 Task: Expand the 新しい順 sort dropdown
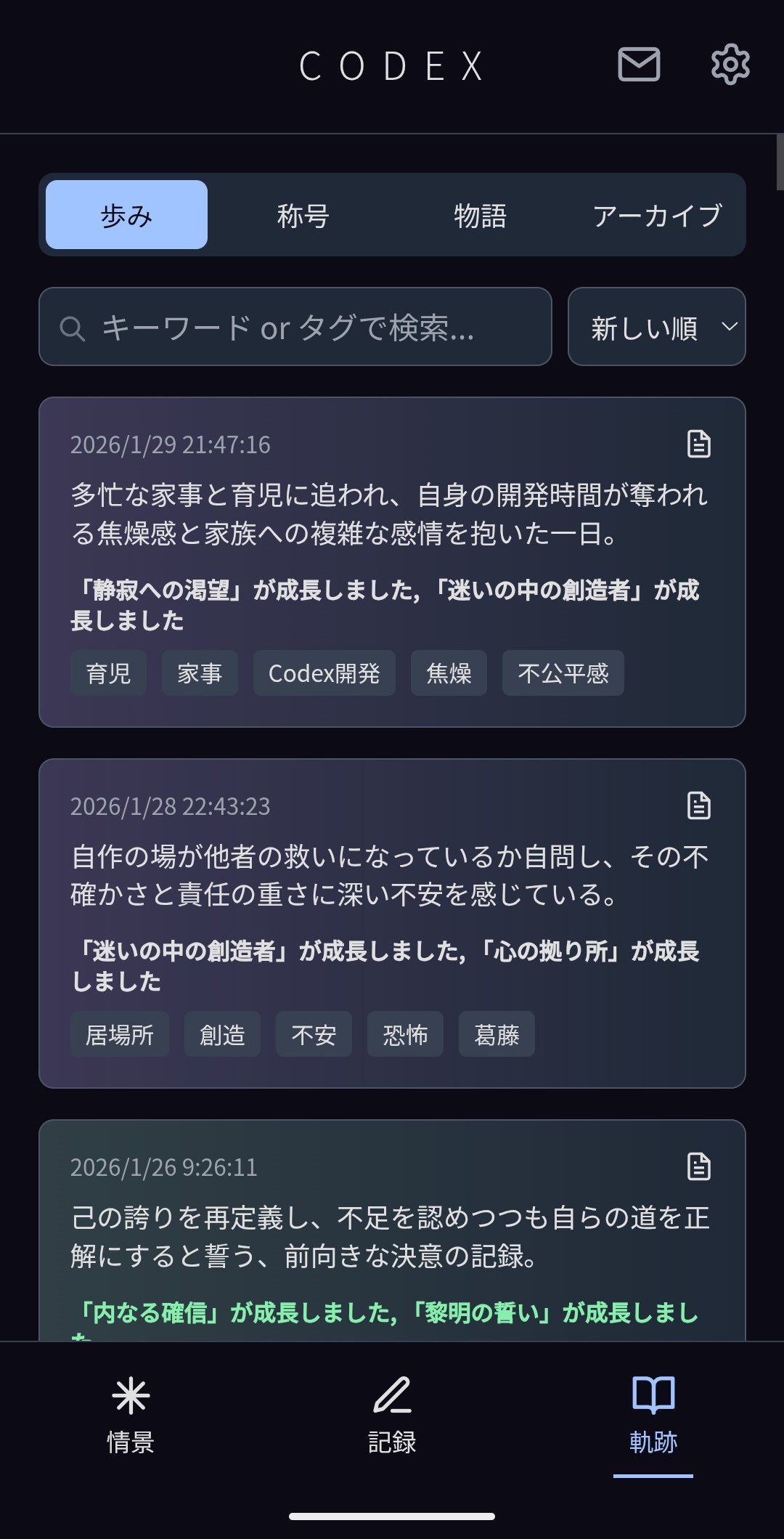coord(656,327)
